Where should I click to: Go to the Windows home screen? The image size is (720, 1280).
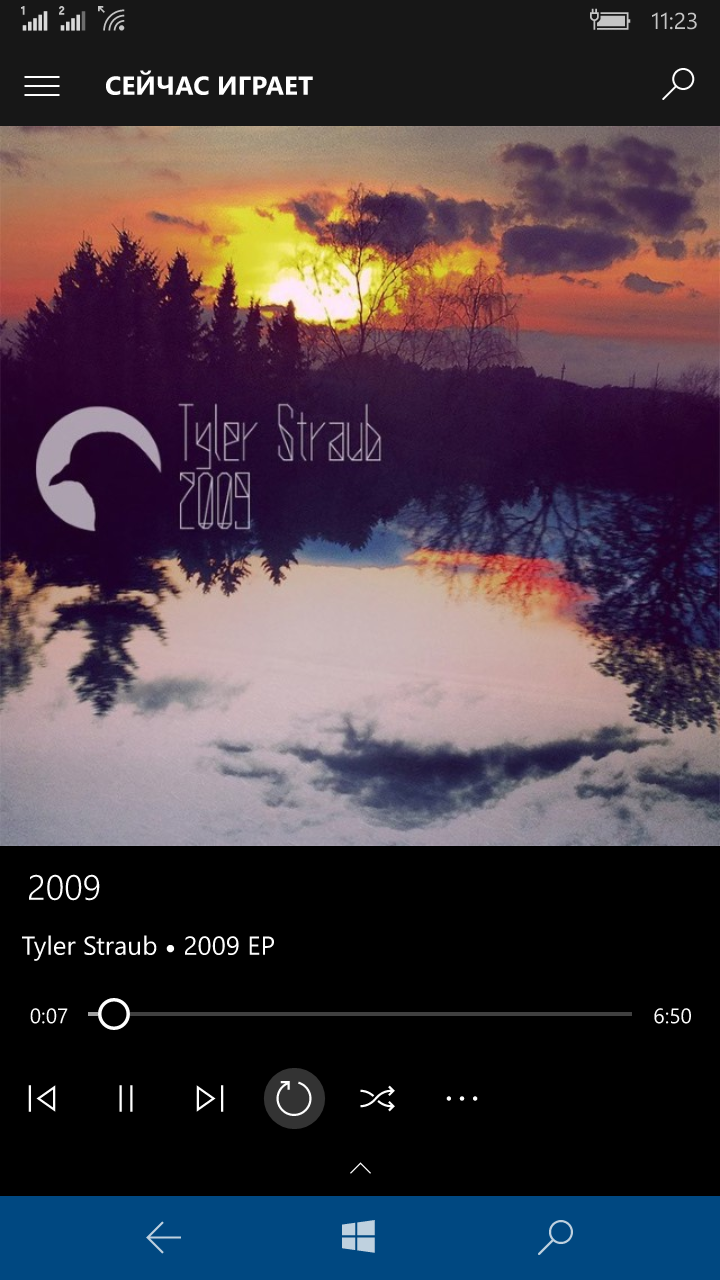[358, 1238]
